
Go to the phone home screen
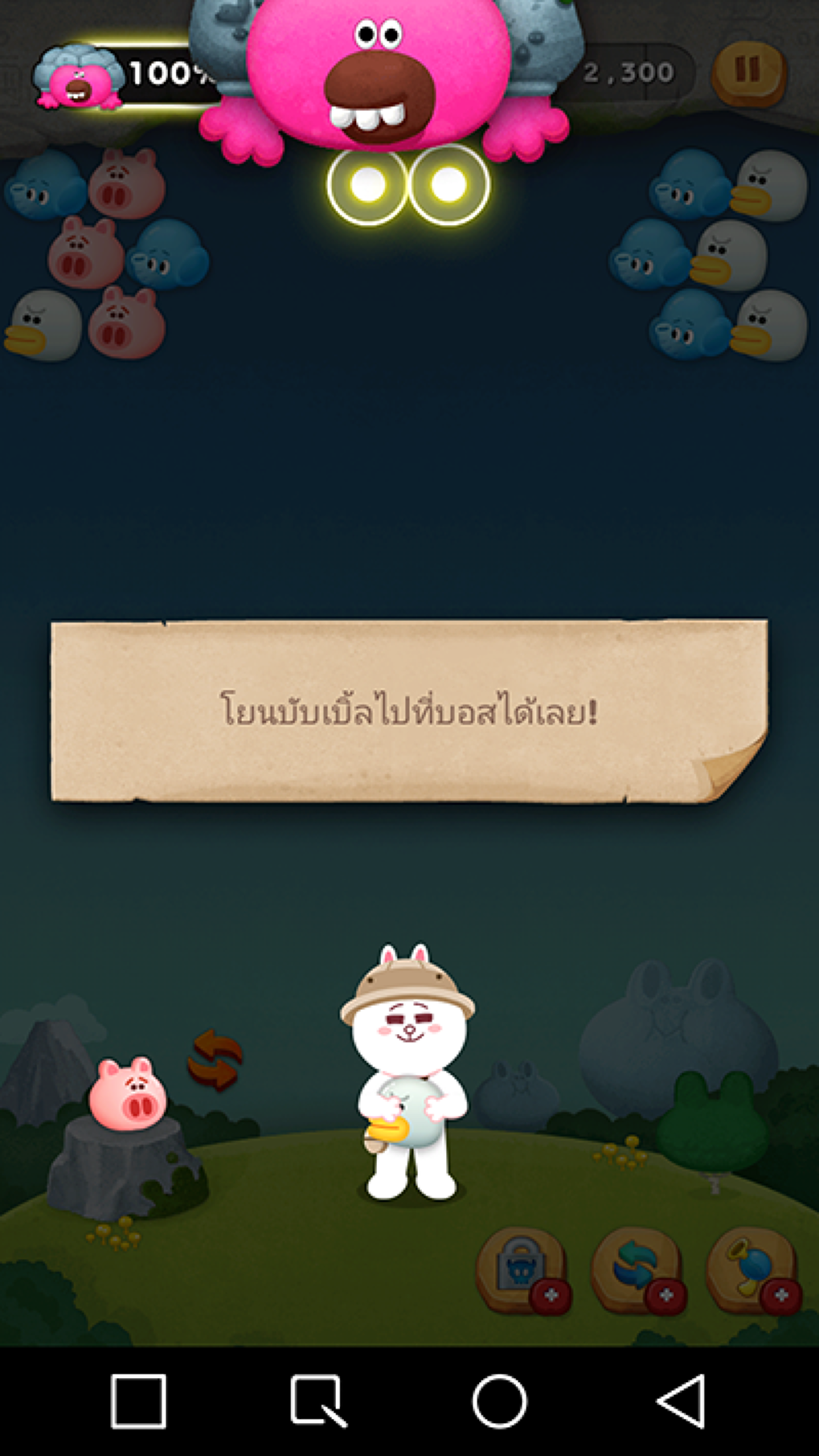pyautogui.click(x=499, y=1401)
